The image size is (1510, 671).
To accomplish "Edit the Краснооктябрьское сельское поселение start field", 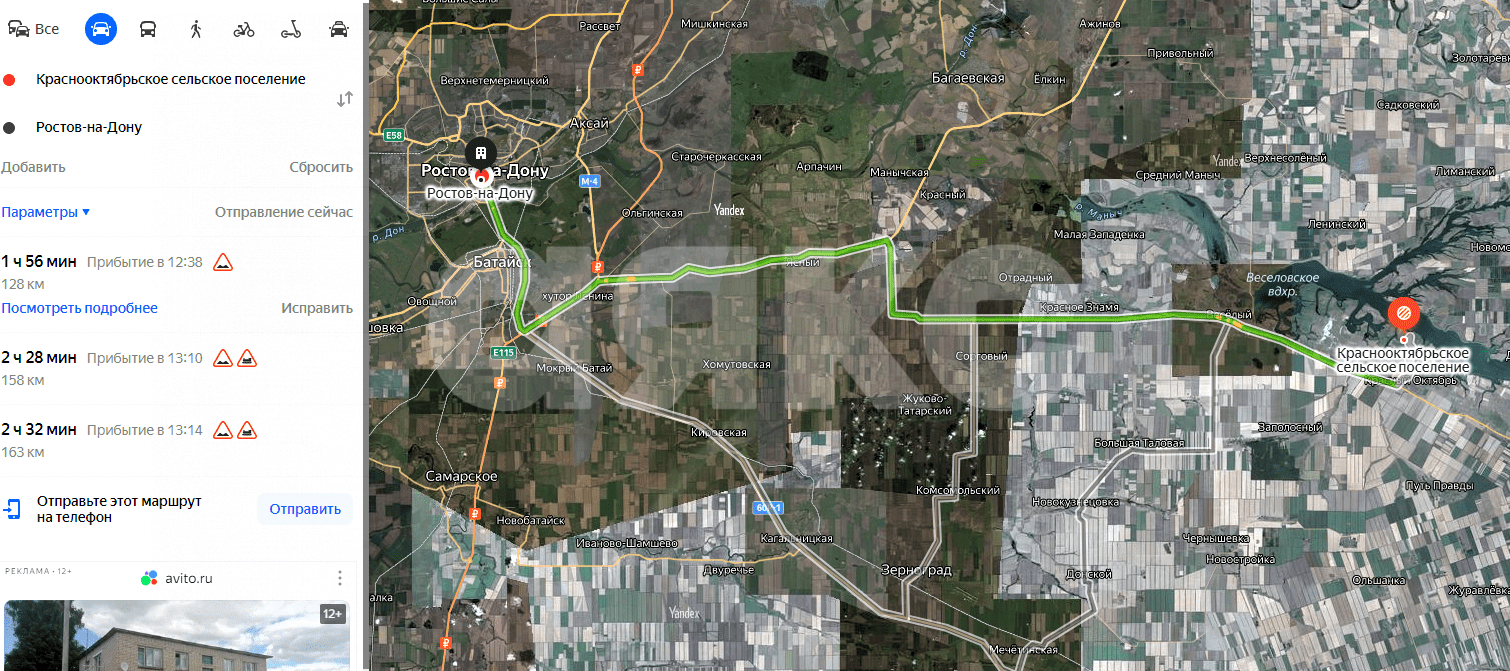I will (x=170, y=79).
